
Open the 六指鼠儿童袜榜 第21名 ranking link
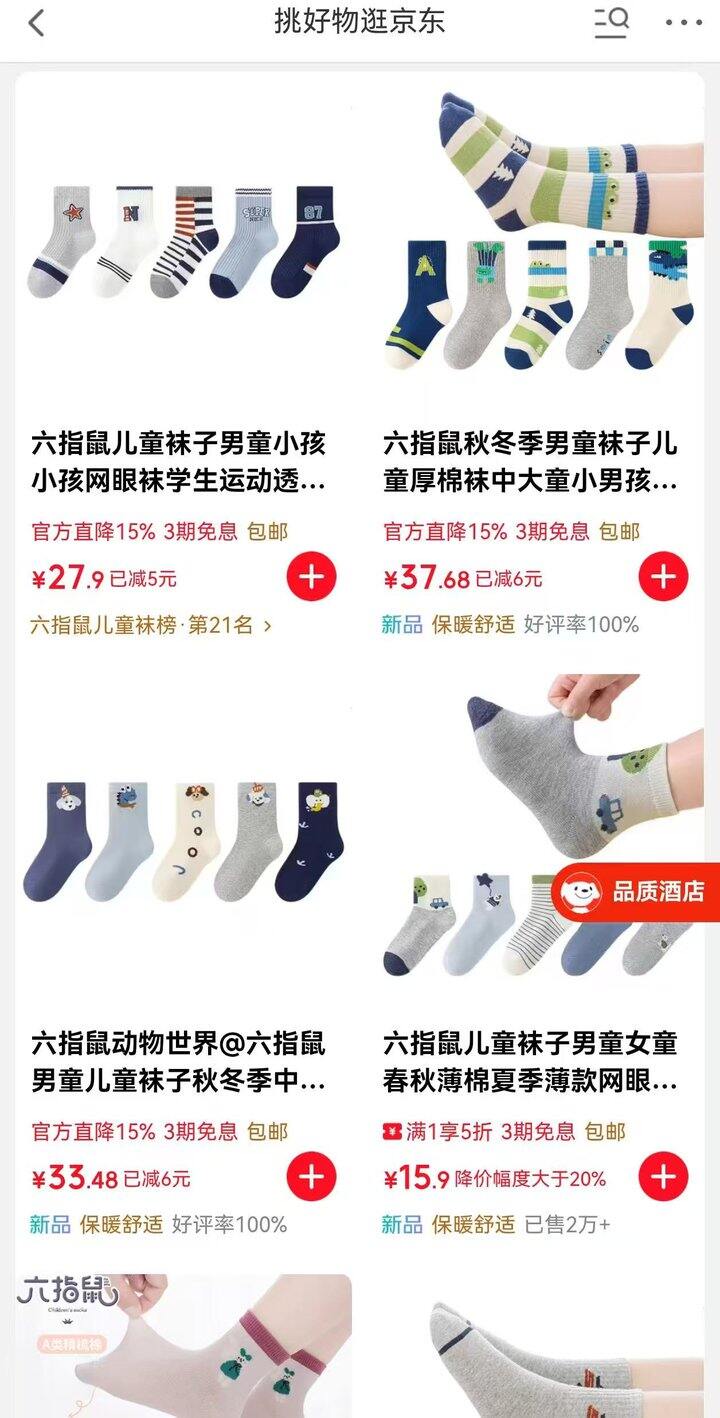151,625
